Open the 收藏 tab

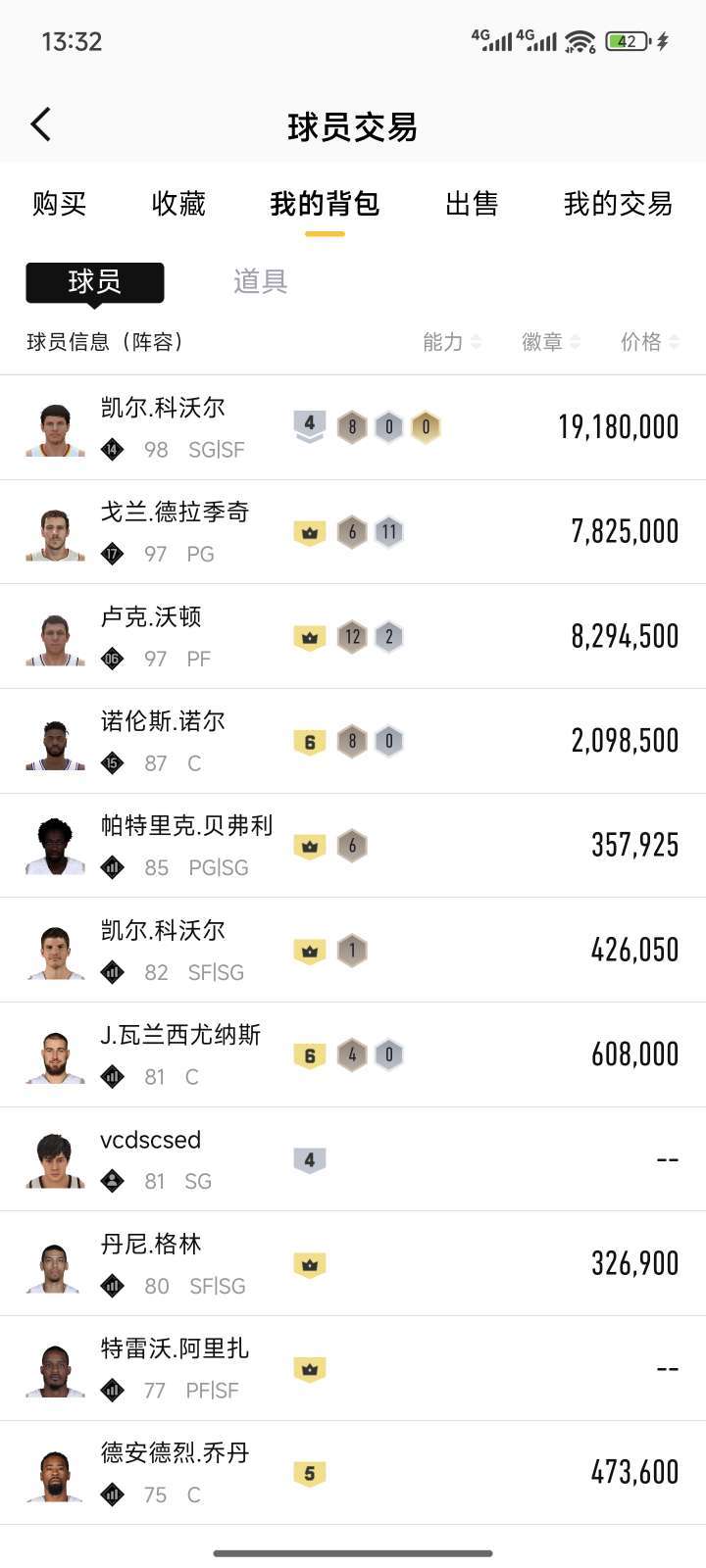(x=178, y=204)
